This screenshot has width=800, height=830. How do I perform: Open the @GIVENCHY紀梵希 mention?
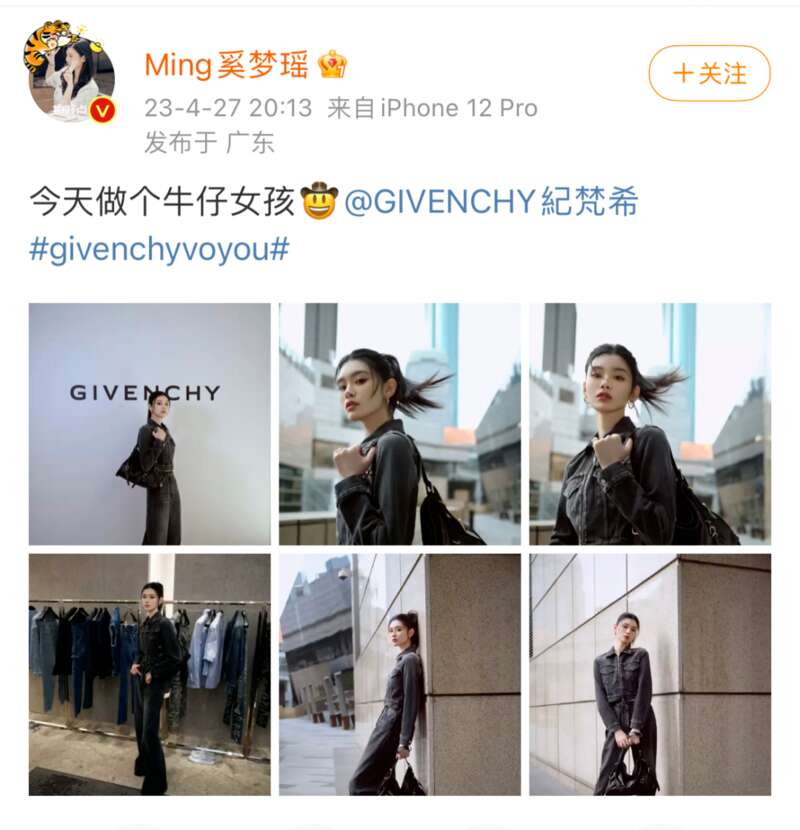click(490, 202)
